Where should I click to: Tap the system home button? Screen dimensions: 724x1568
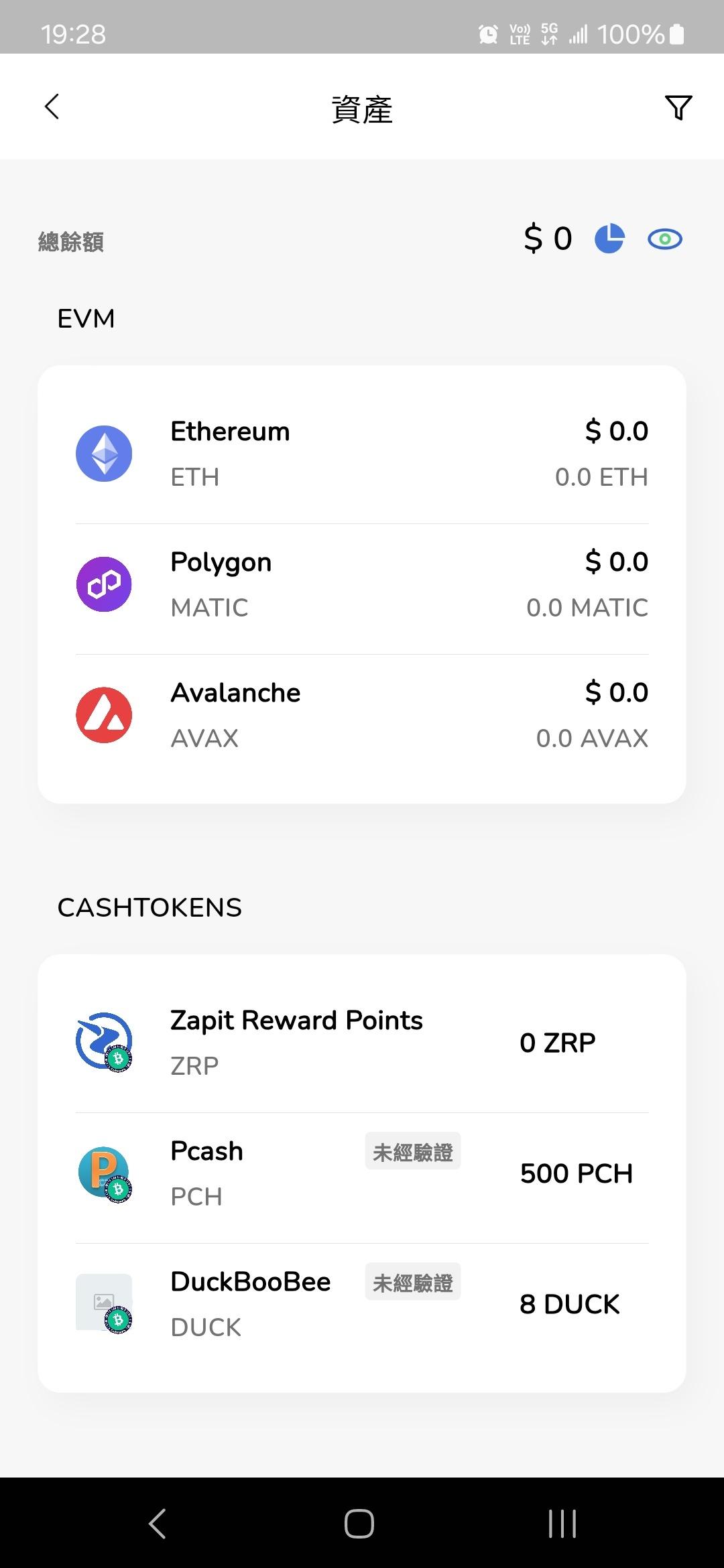[x=359, y=1523]
